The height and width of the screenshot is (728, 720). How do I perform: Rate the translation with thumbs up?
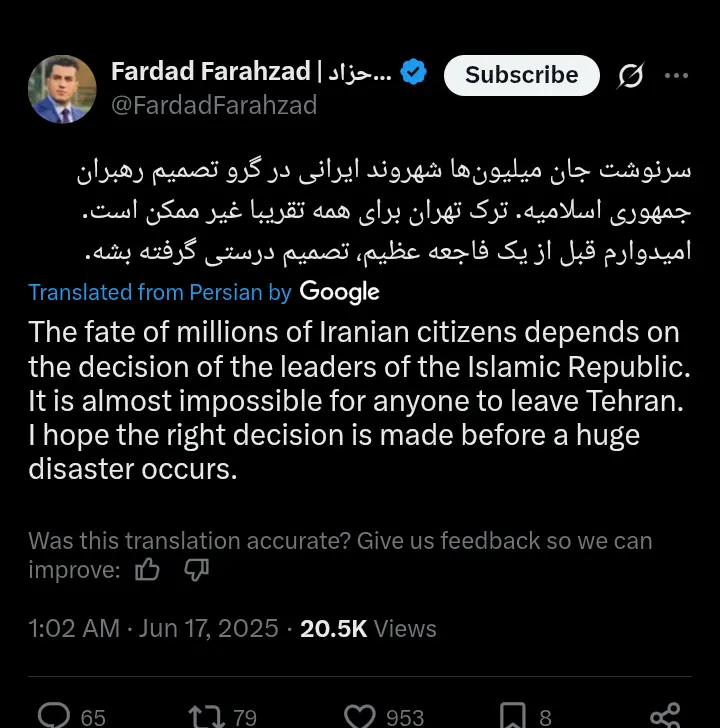[147, 570]
